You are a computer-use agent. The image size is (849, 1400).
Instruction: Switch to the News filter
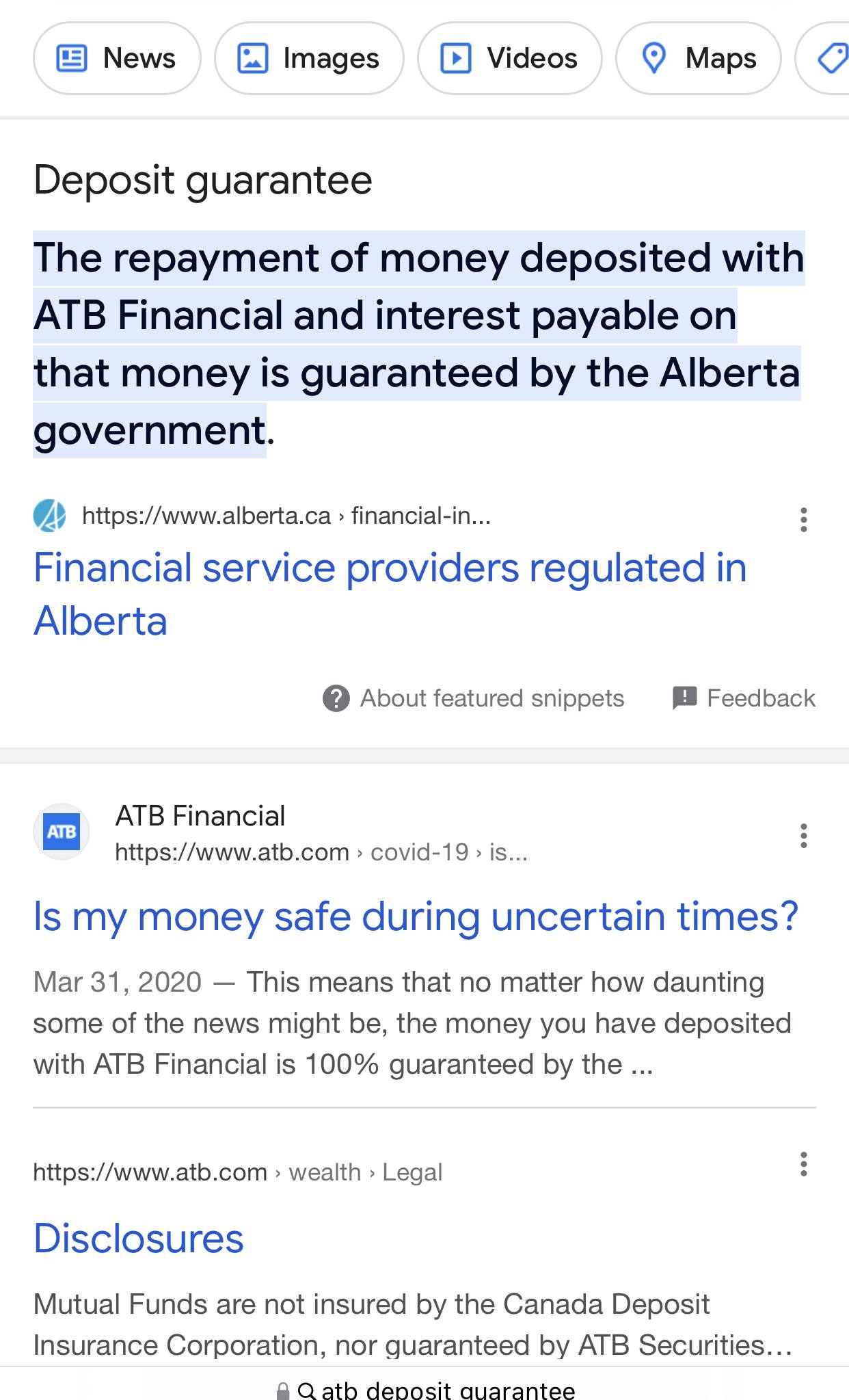pos(117,58)
